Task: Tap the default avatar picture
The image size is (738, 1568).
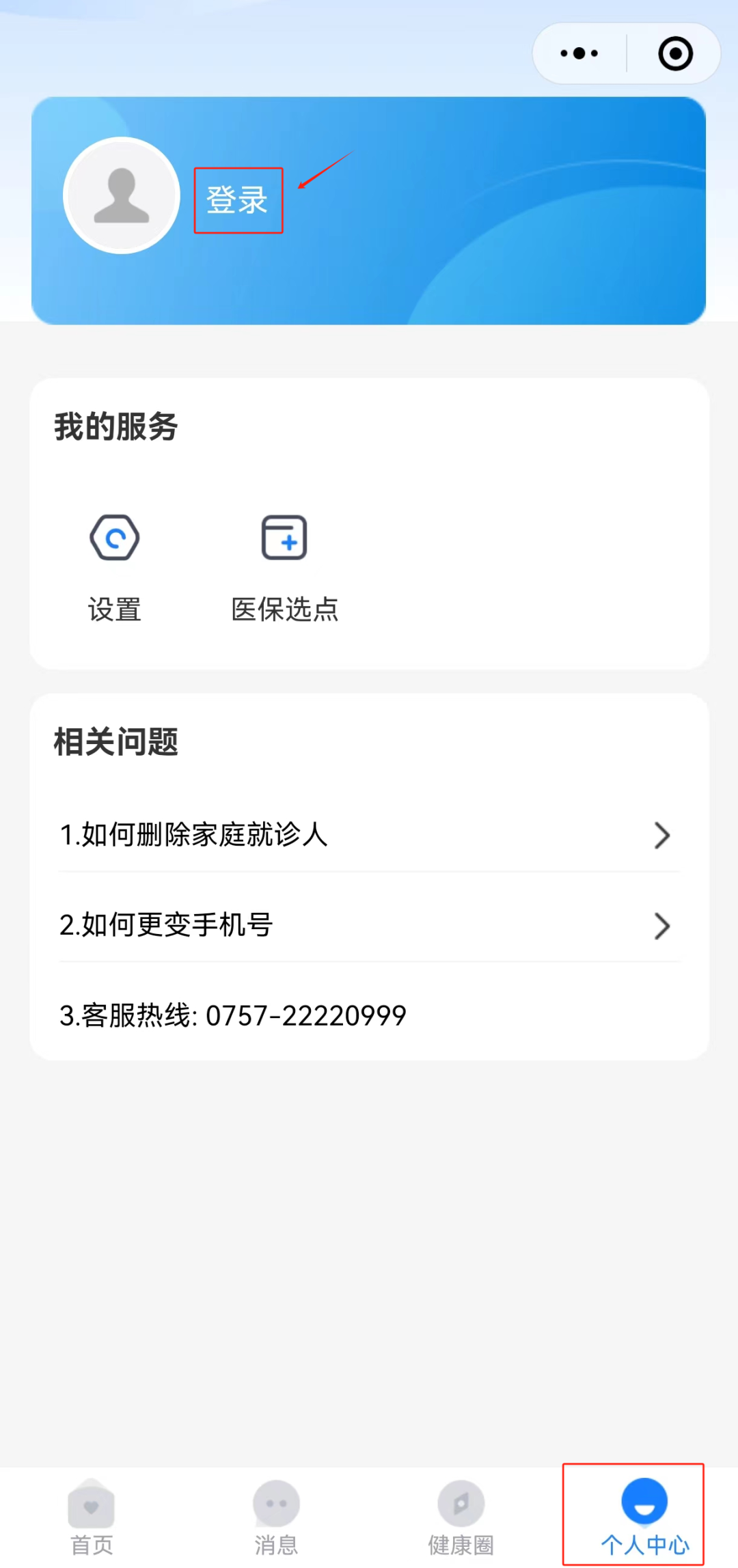Action: tap(122, 195)
